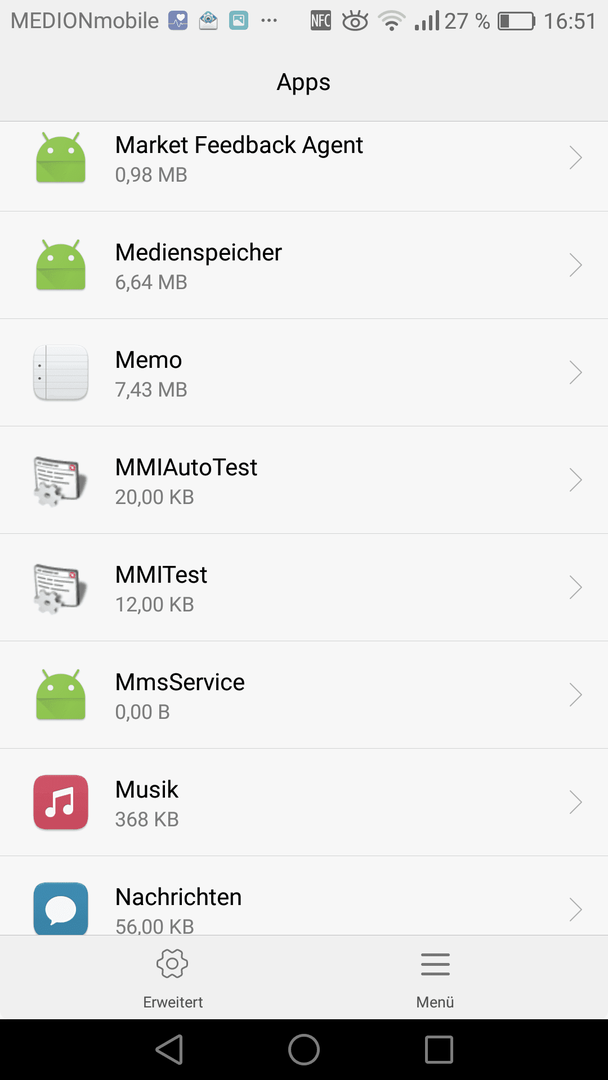Show recent apps via square button
The width and height of the screenshot is (608, 1080).
click(439, 1050)
